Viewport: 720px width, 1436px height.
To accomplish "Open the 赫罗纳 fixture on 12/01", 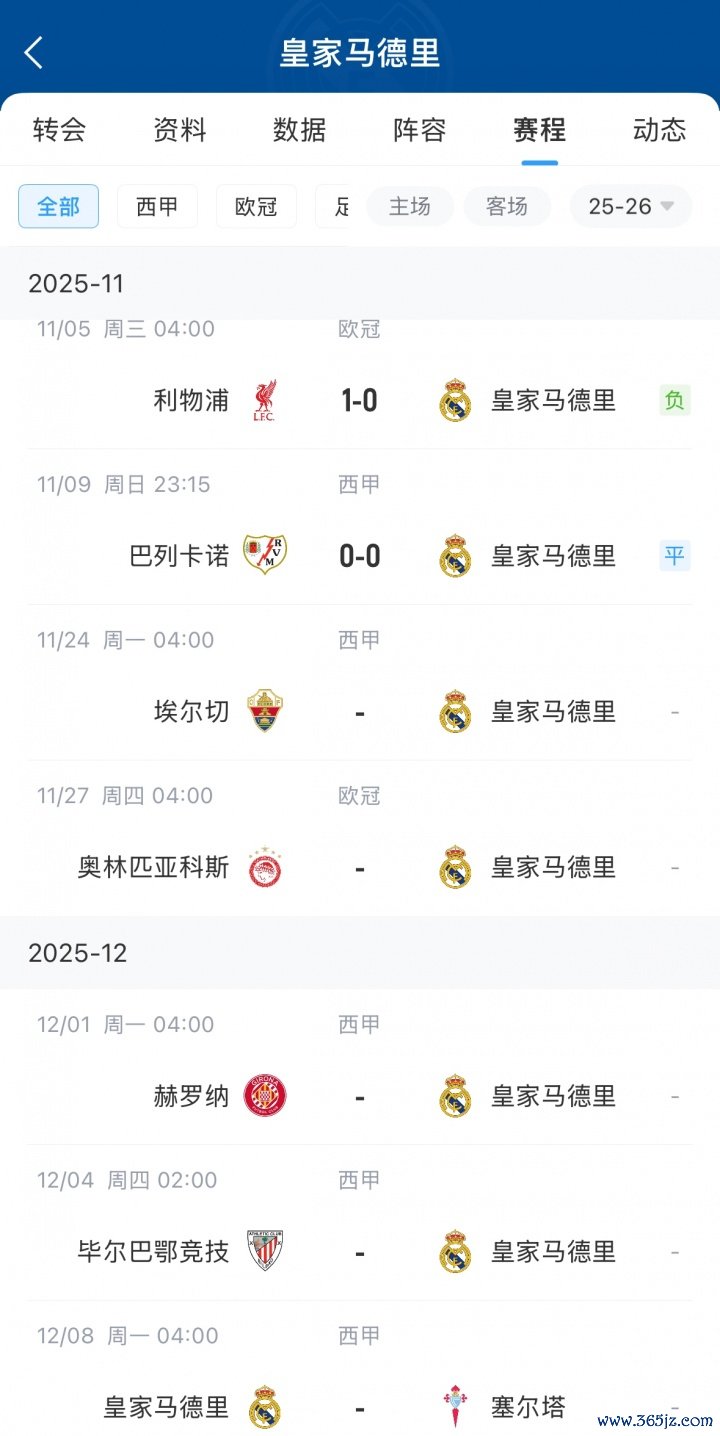I will click(359, 1096).
